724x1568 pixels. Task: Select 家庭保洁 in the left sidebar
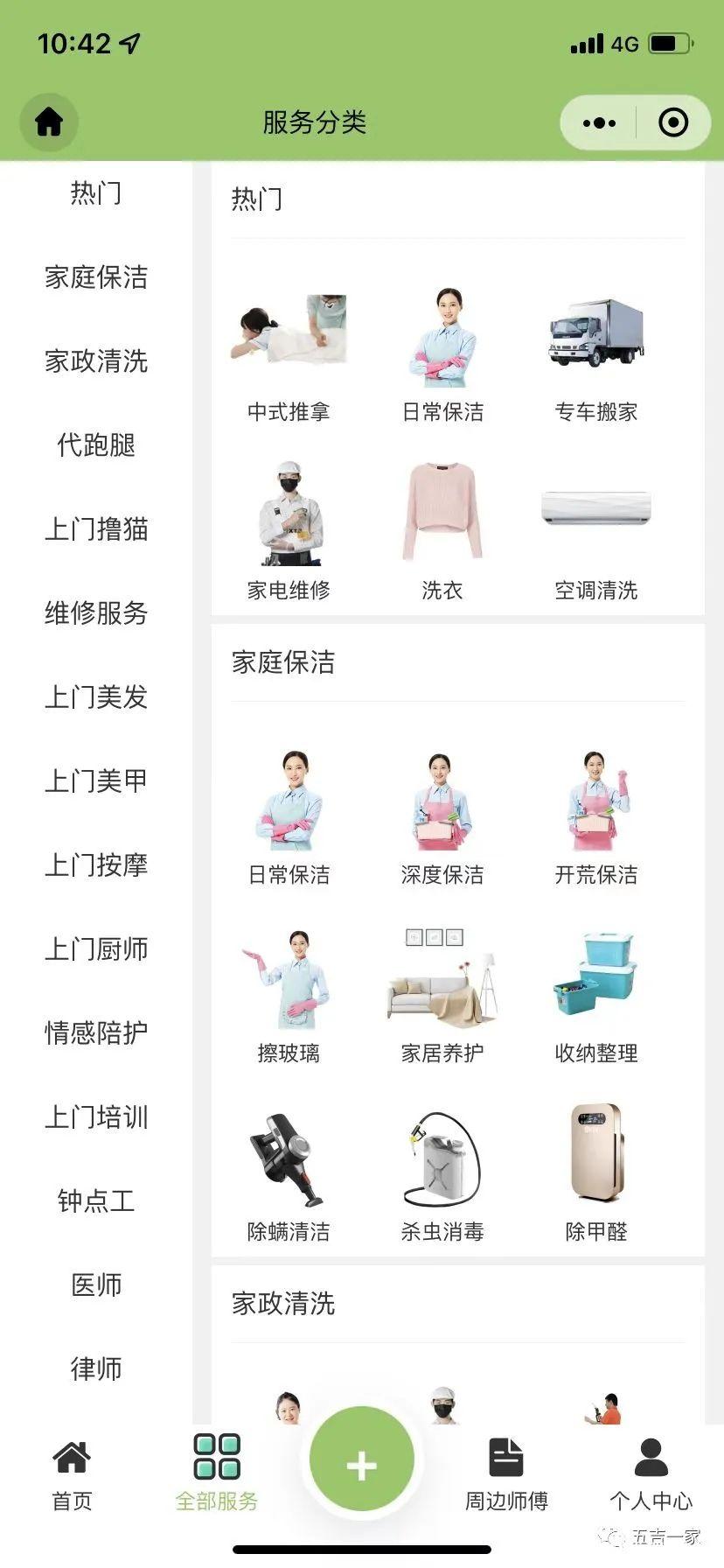(96, 278)
